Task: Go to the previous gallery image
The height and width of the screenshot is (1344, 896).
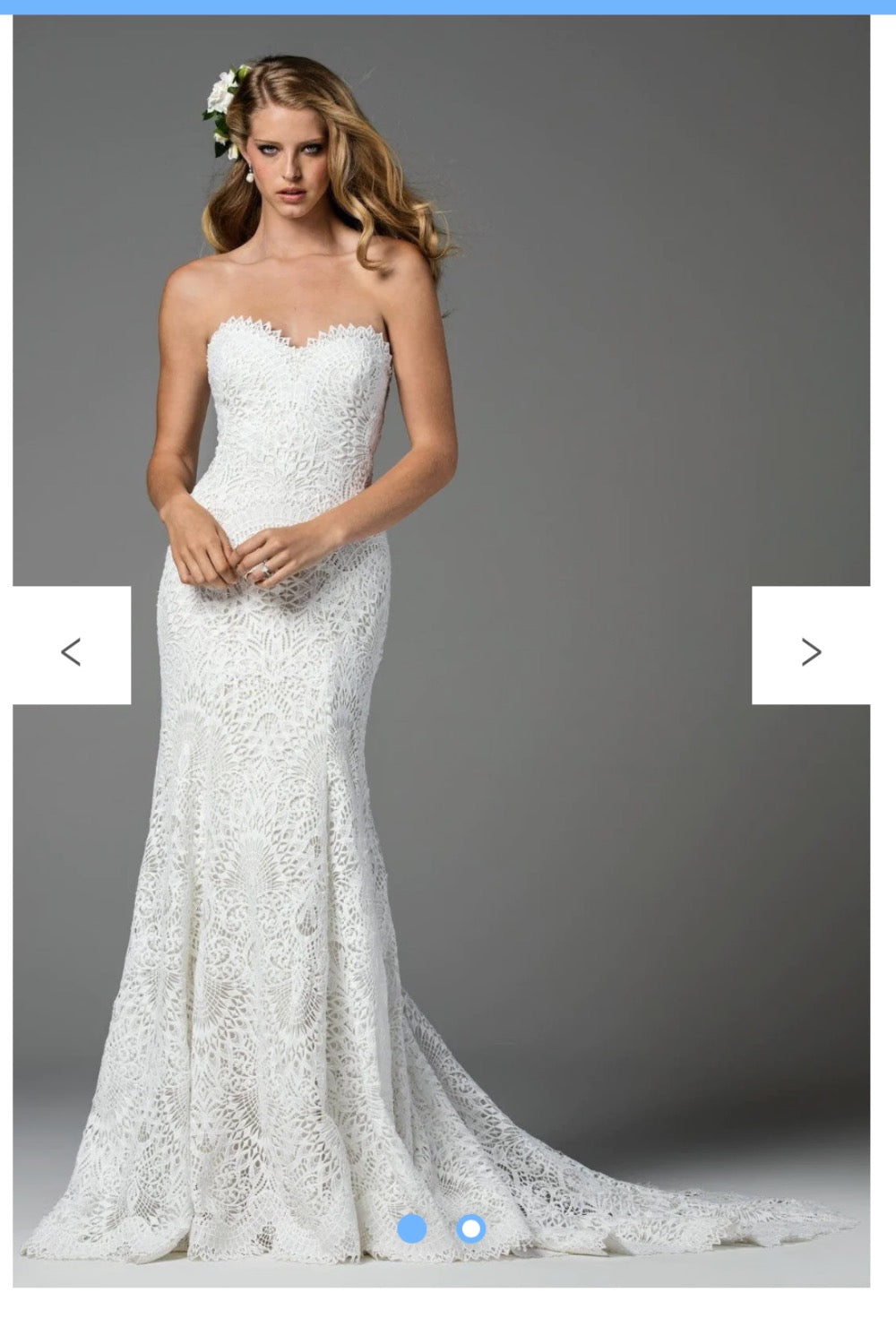Action: (x=71, y=645)
